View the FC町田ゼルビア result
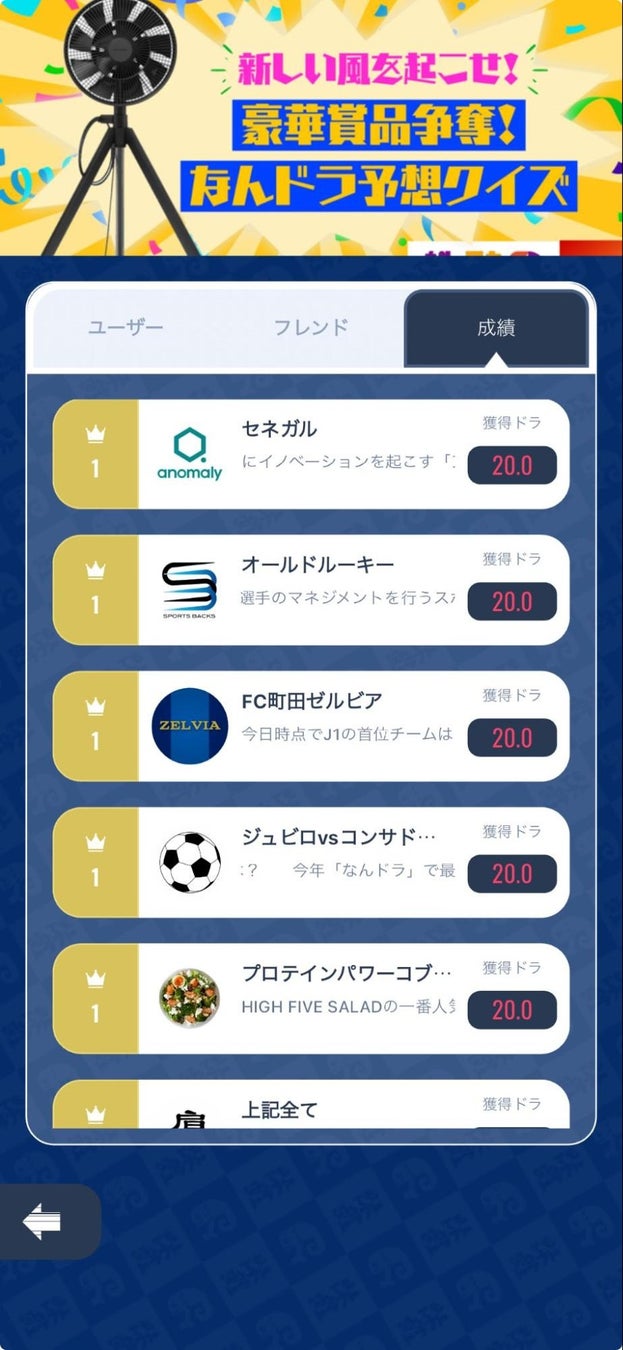 click(x=311, y=726)
